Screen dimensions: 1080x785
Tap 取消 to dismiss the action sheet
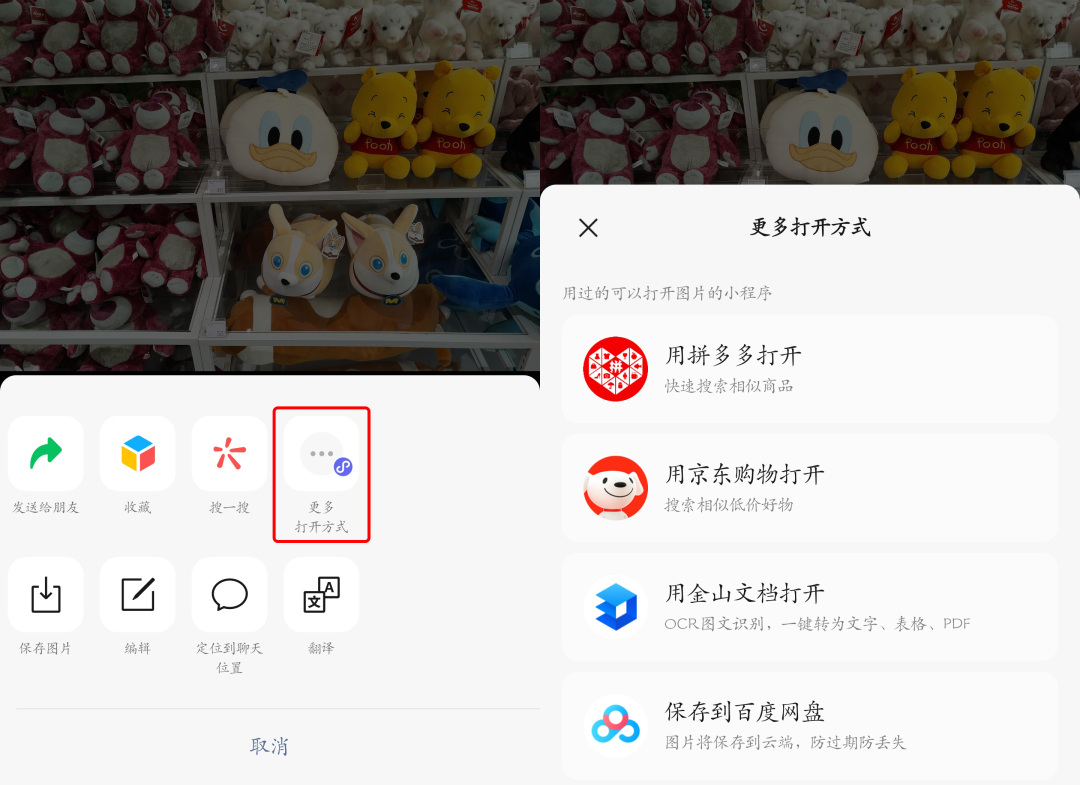pos(269,746)
